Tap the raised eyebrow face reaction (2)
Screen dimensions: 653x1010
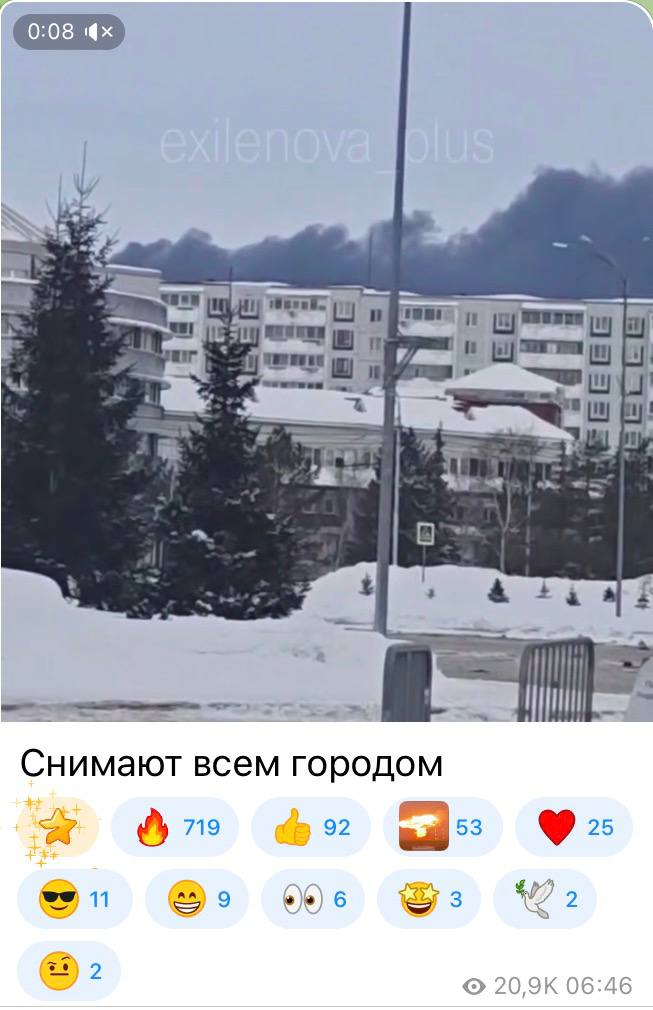coord(69,971)
